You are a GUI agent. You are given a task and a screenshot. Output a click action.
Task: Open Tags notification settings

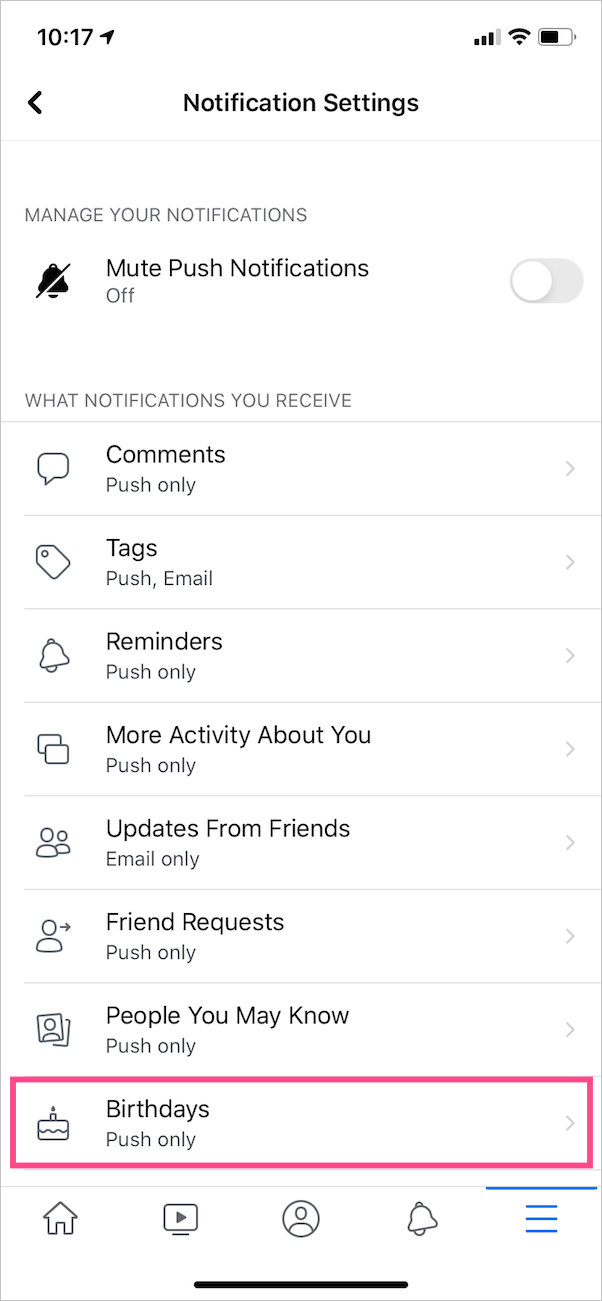click(x=300, y=562)
